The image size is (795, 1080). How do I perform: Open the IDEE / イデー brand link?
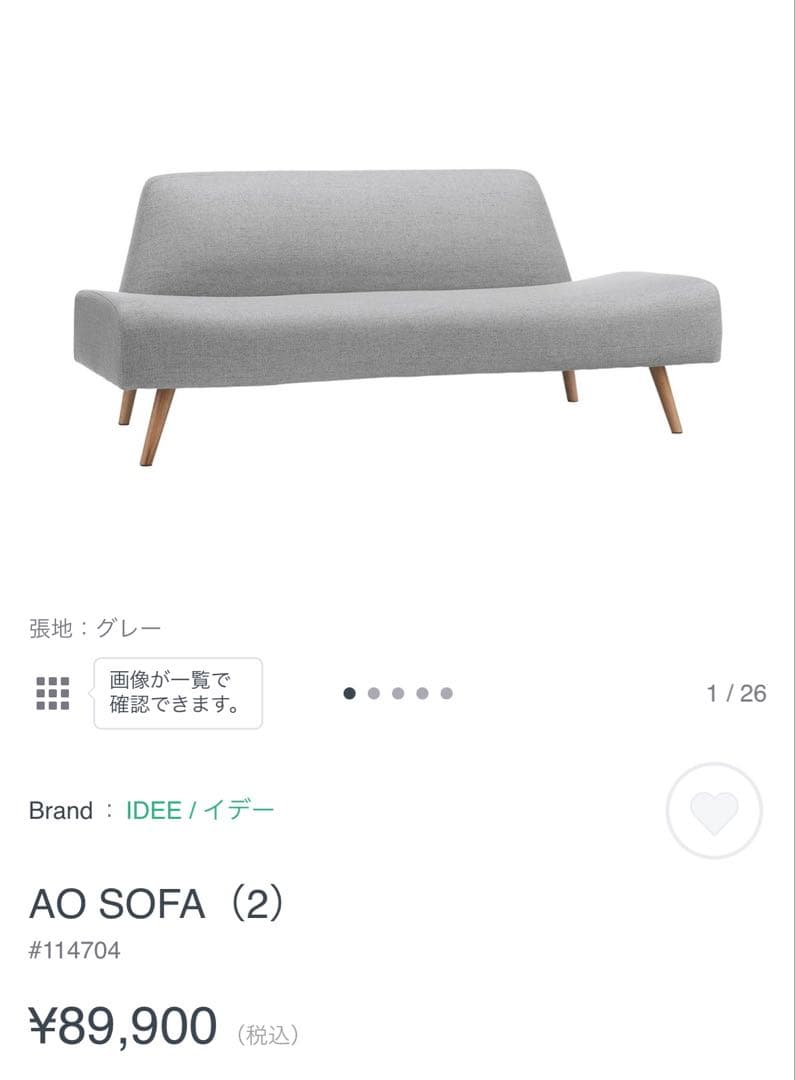tap(196, 810)
